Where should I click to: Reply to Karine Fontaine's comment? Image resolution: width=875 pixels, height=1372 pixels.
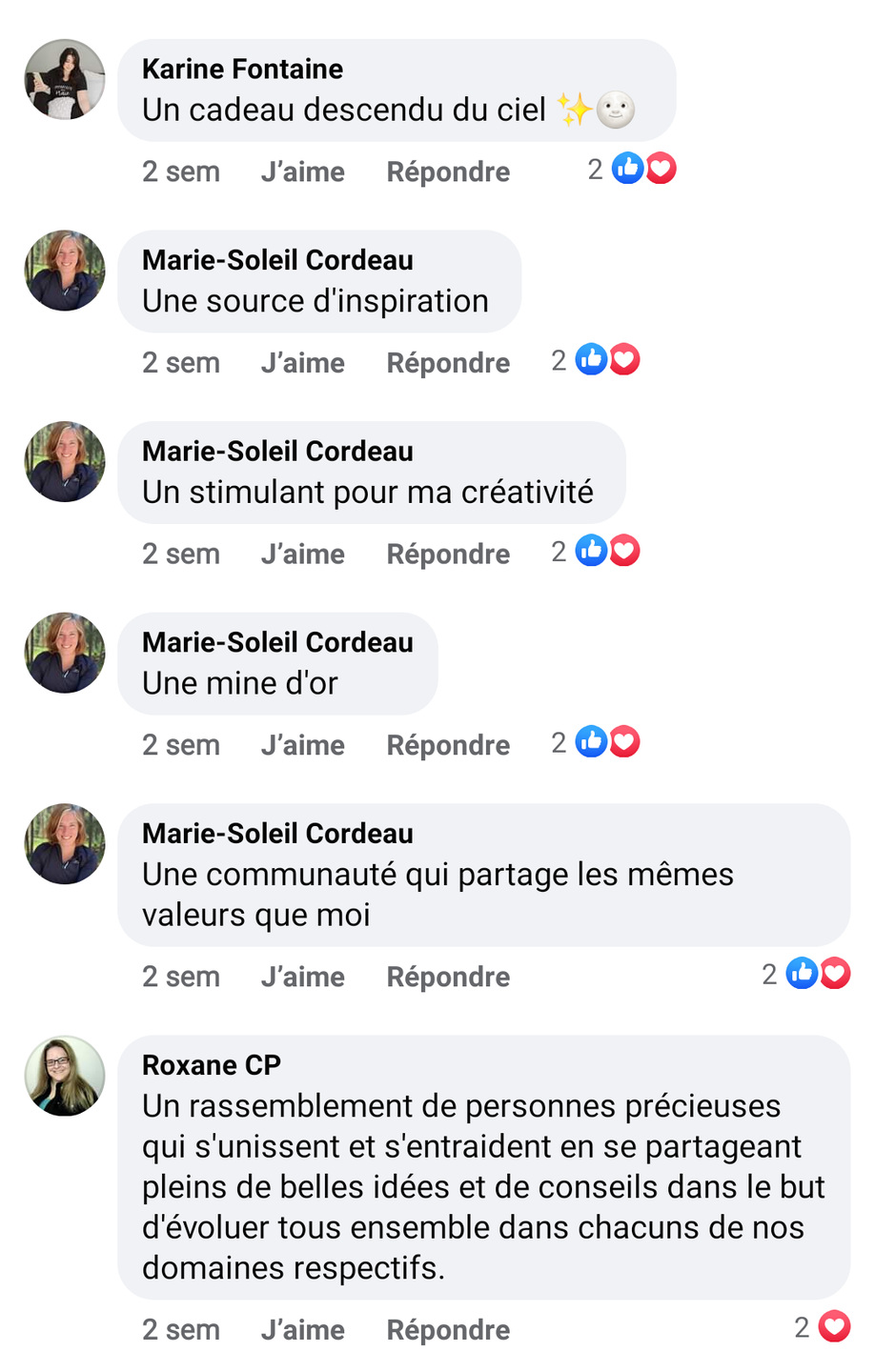(x=448, y=171)
